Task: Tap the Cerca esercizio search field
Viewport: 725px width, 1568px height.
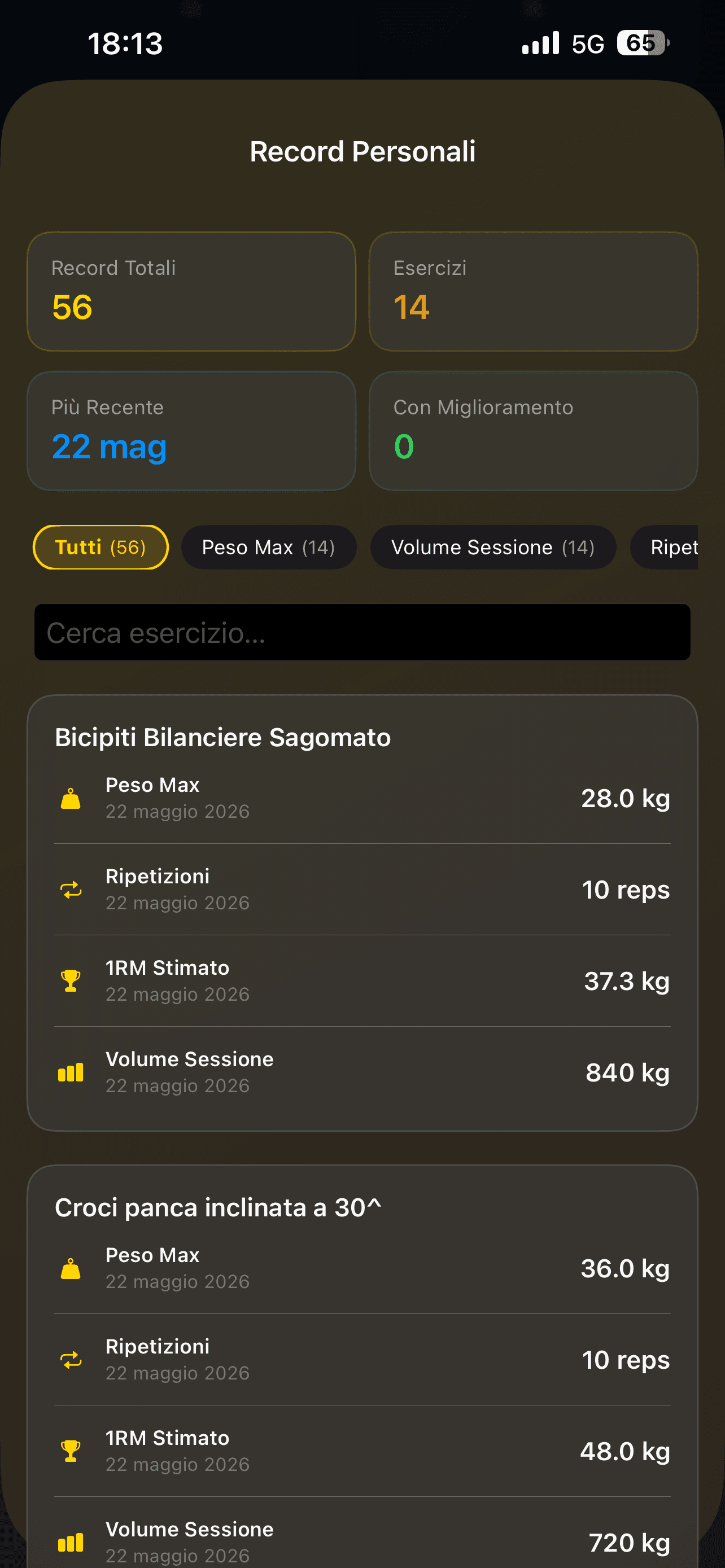Action: pos(362,632)
